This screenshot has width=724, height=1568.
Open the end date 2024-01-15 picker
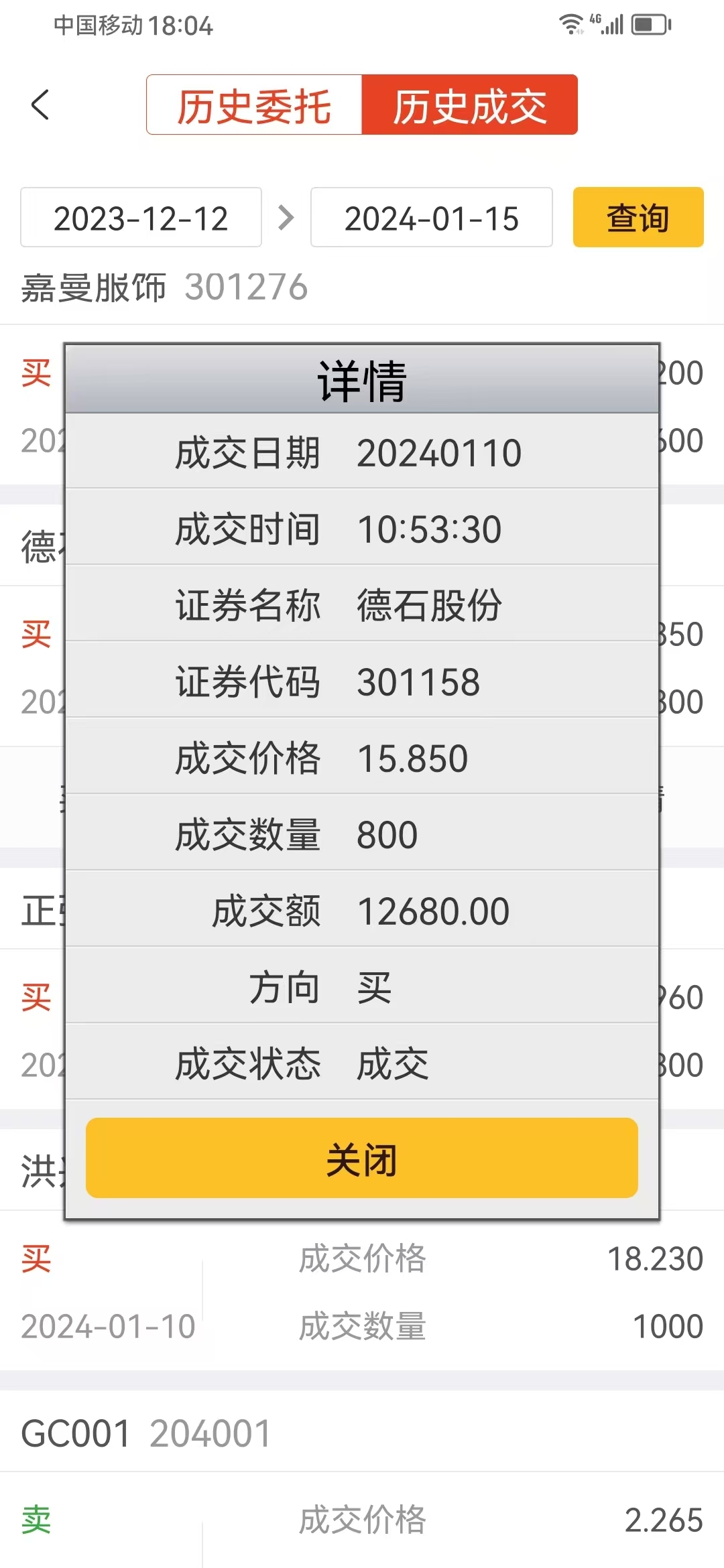point(431,218)
